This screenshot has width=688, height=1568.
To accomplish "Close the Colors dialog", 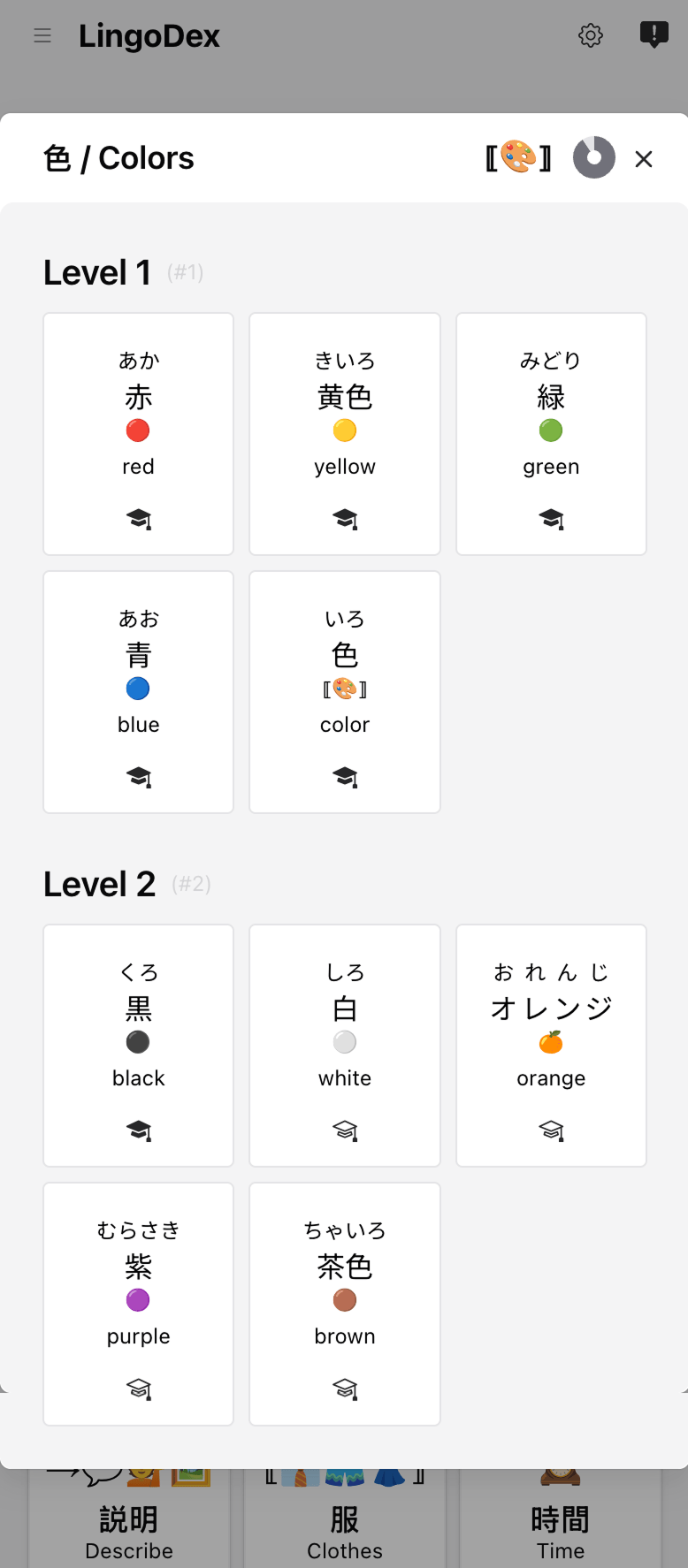I will click(x=644, y=159).
